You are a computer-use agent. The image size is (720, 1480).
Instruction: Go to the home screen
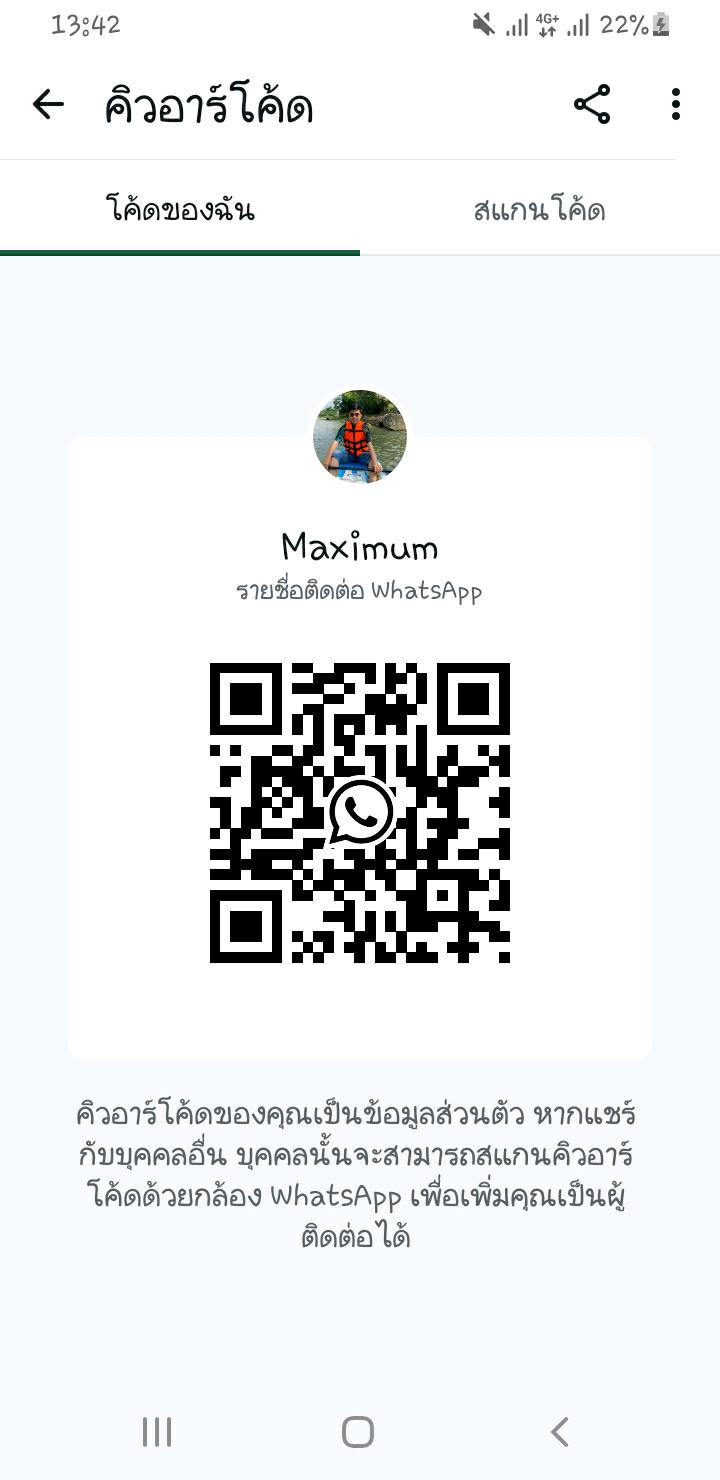(x=358, y=1432)
